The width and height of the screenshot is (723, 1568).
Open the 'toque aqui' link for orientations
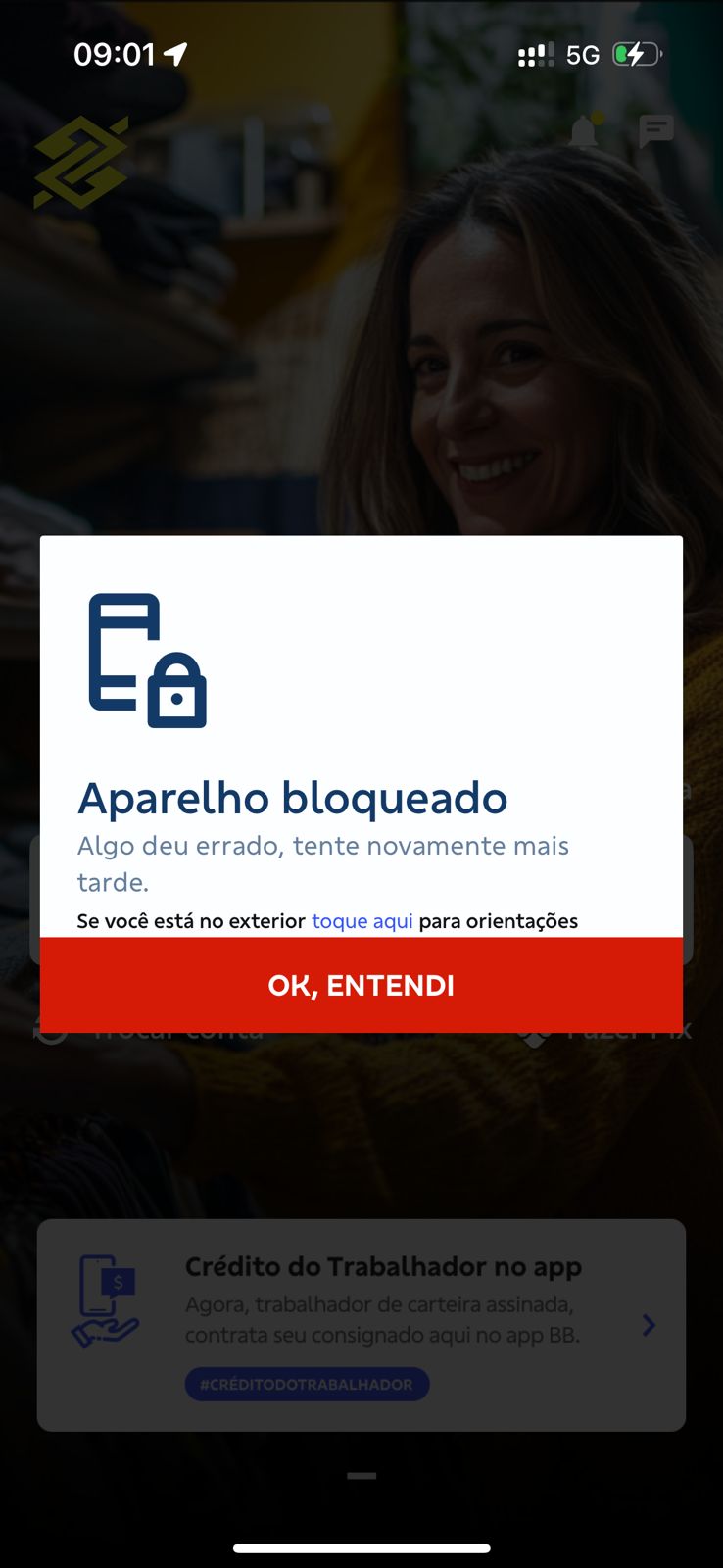click(361, 921)
